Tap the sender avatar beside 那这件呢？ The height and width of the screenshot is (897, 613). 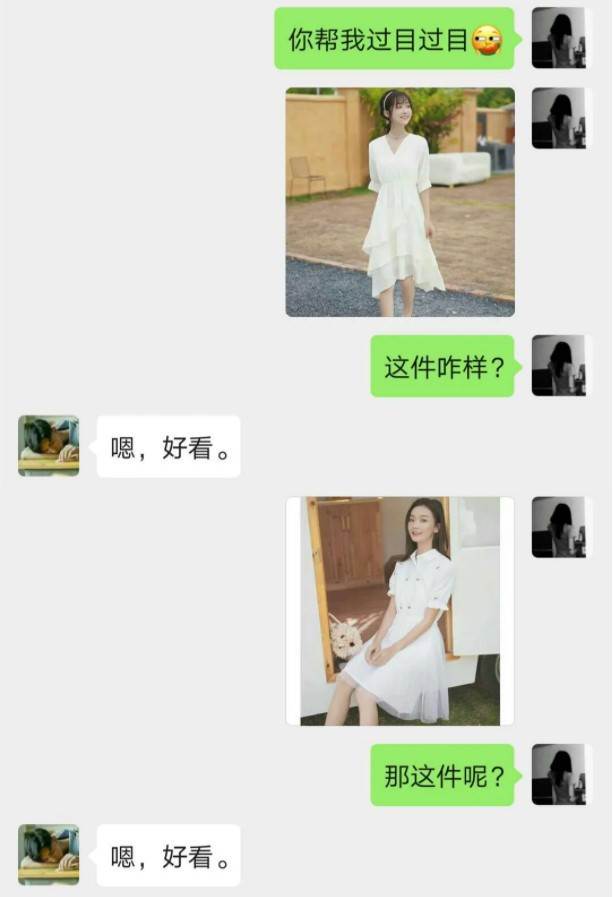pos(558,774)
